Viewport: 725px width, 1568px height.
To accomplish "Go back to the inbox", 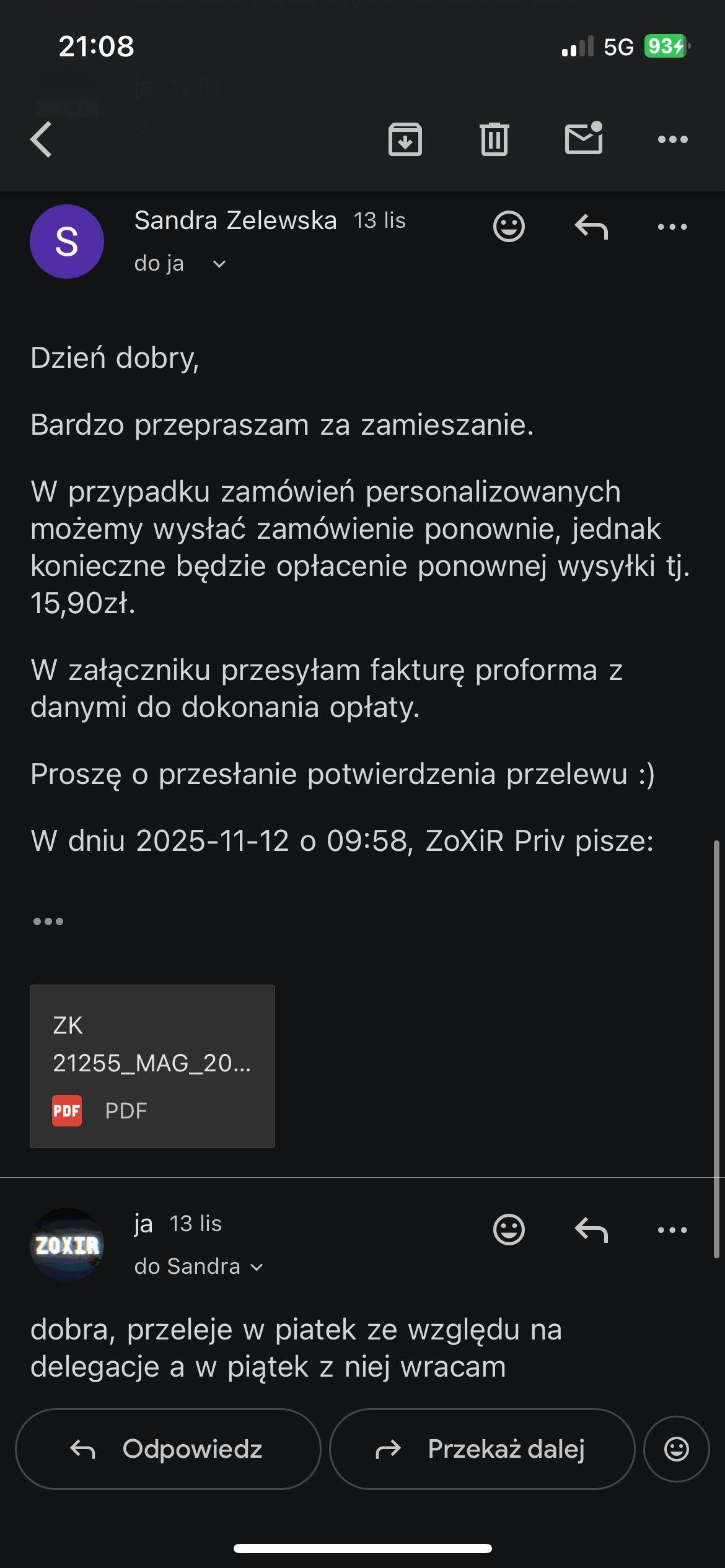I will pos(42,139).
